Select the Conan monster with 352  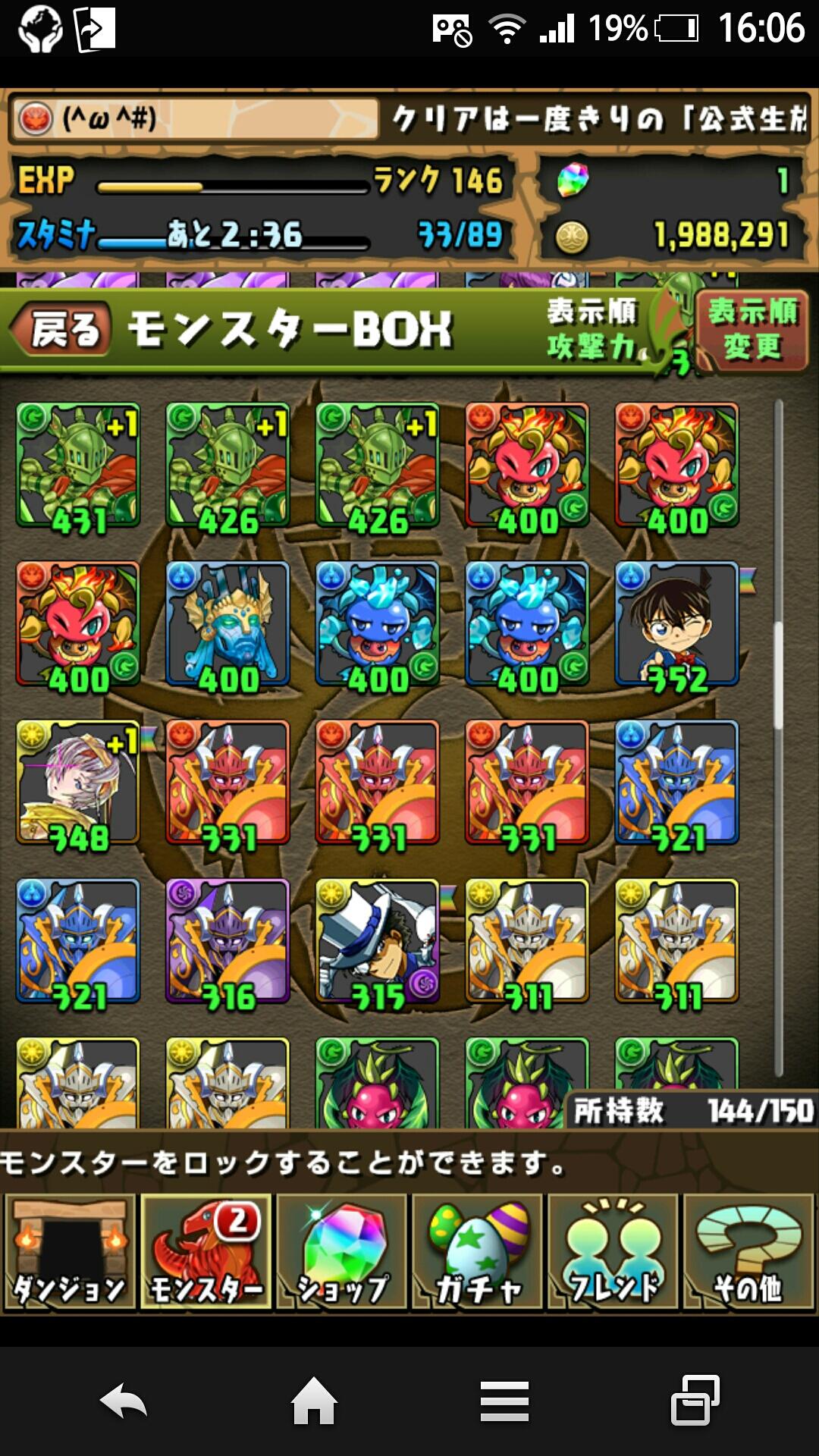(x=677, y=624)
